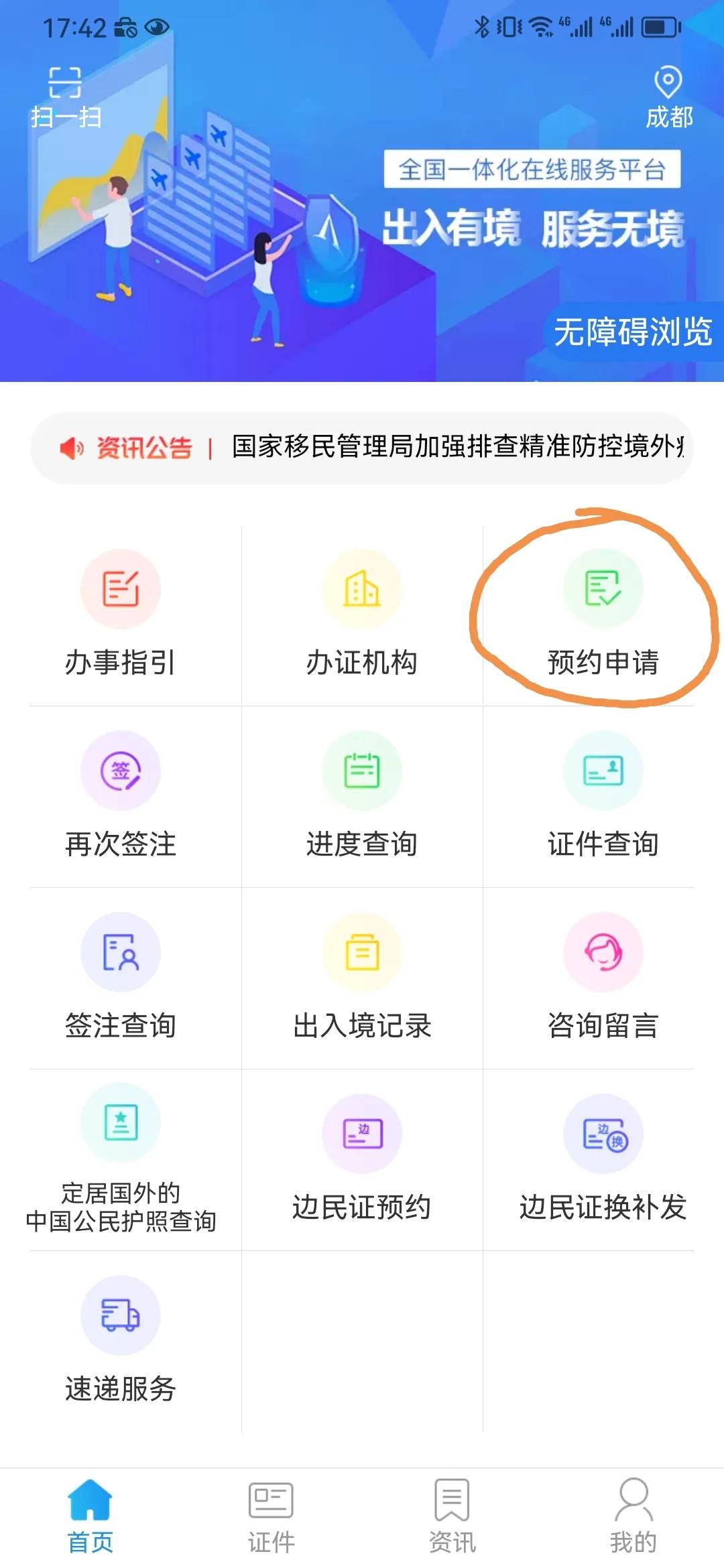The width and height of the screenshot is (724, 1568).
Task: Check application status via 进度查询
Action: 362,797
